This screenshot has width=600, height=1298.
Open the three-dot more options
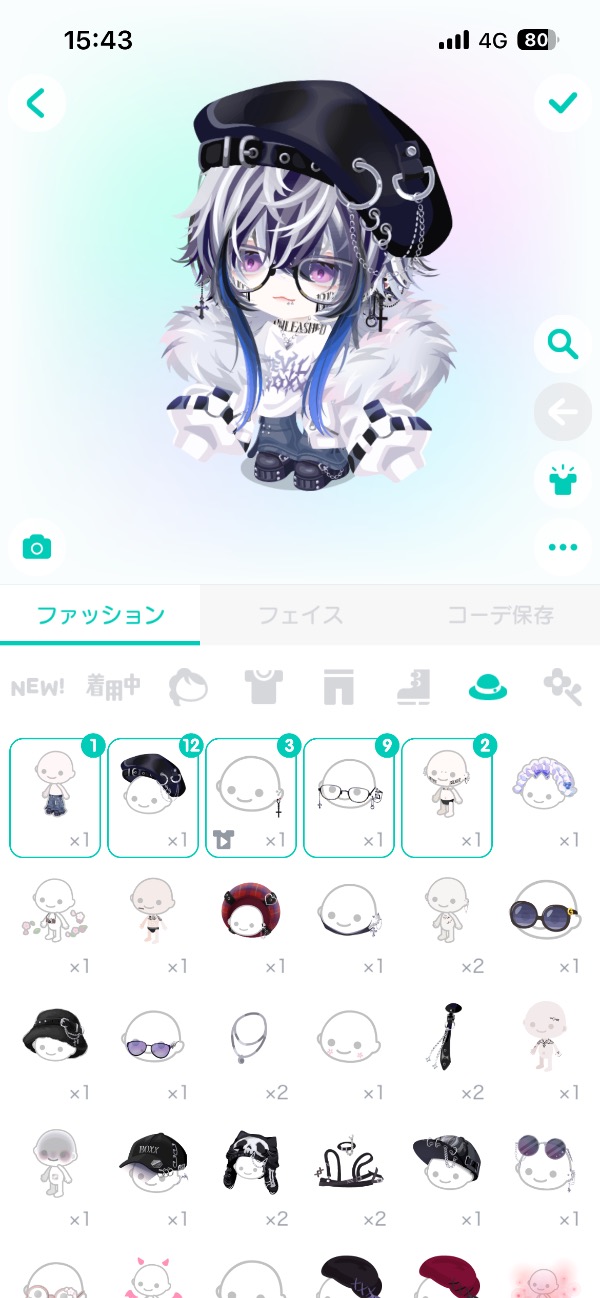563,547
